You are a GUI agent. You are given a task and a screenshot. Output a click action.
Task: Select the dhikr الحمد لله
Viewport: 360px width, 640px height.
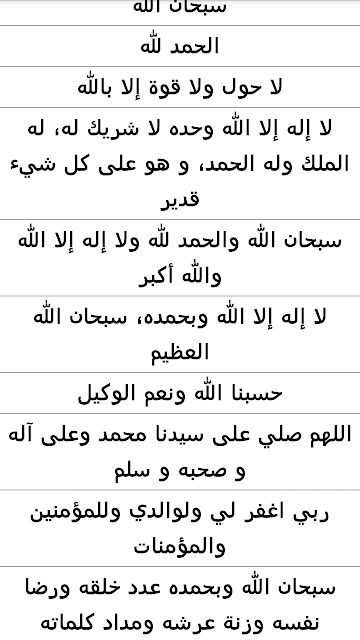(180, 46)
